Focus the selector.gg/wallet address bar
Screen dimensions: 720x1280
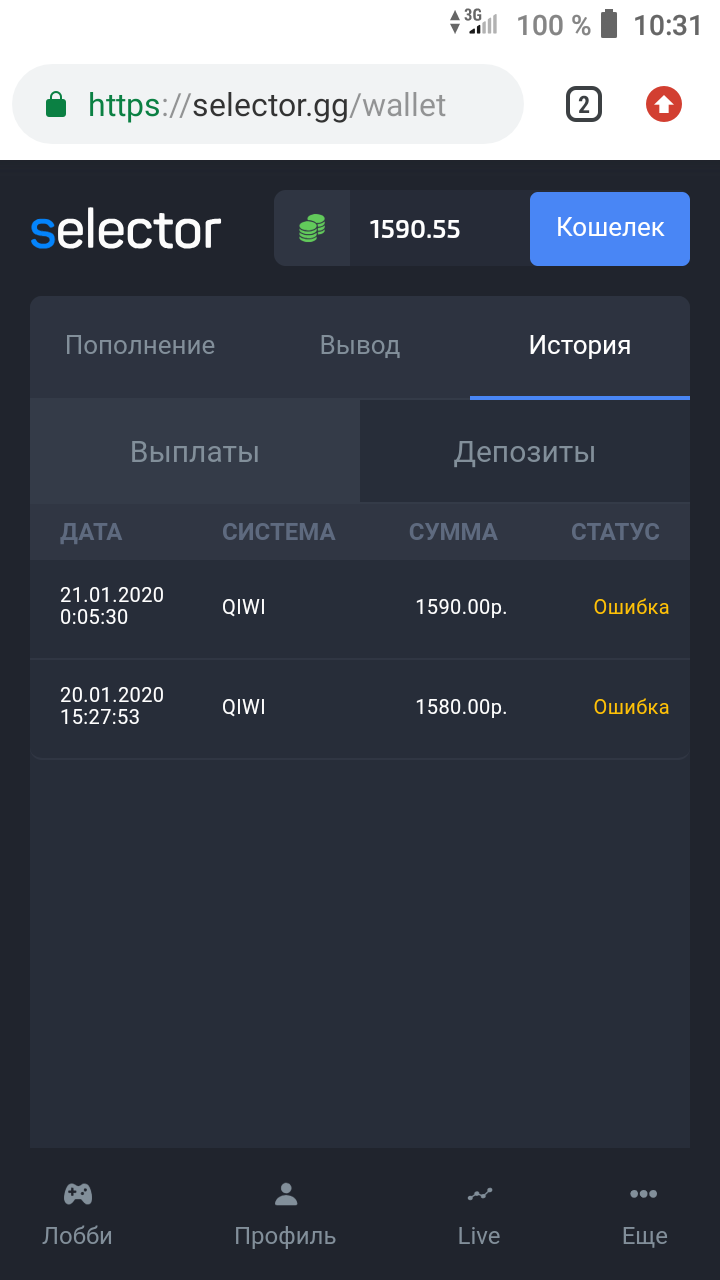pyautogui.click(x=268, y=105)
